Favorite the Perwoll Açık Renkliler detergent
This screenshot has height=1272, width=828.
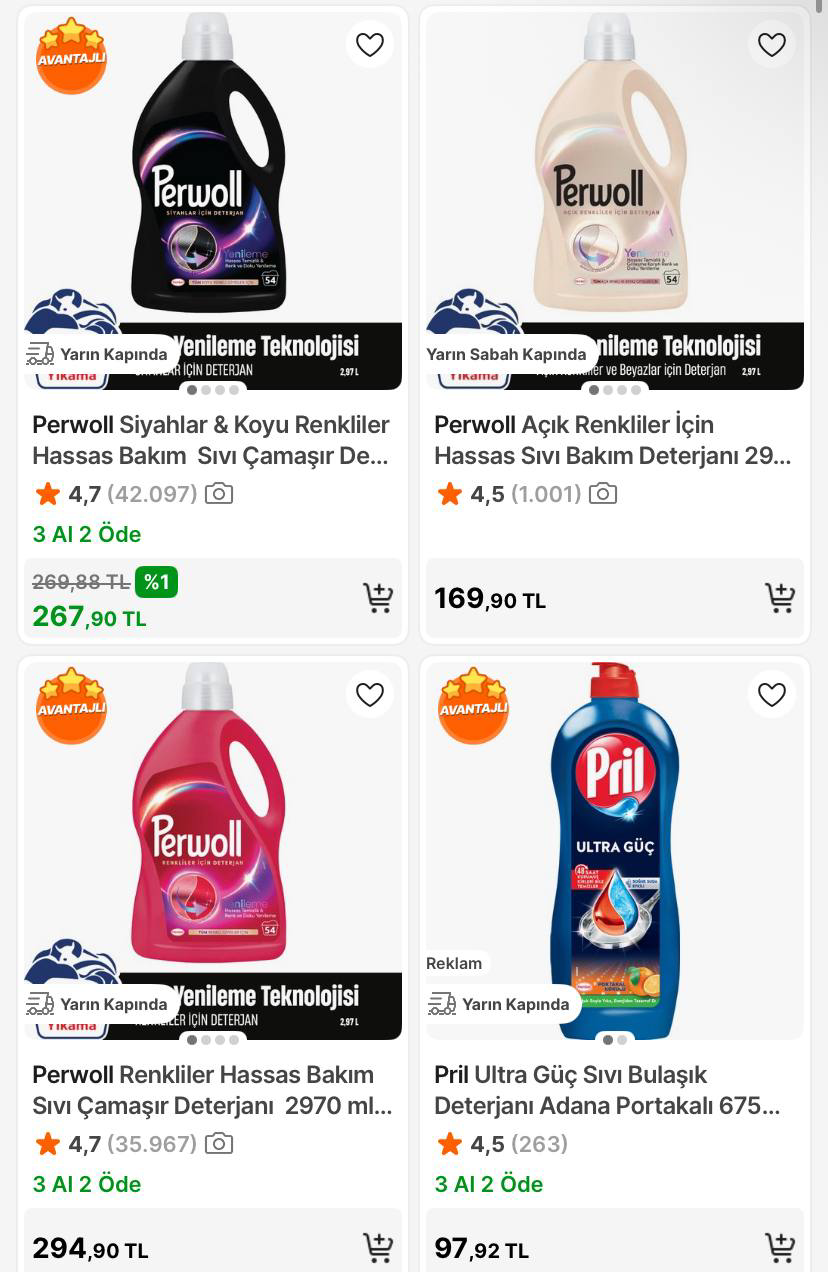[771, 45]
